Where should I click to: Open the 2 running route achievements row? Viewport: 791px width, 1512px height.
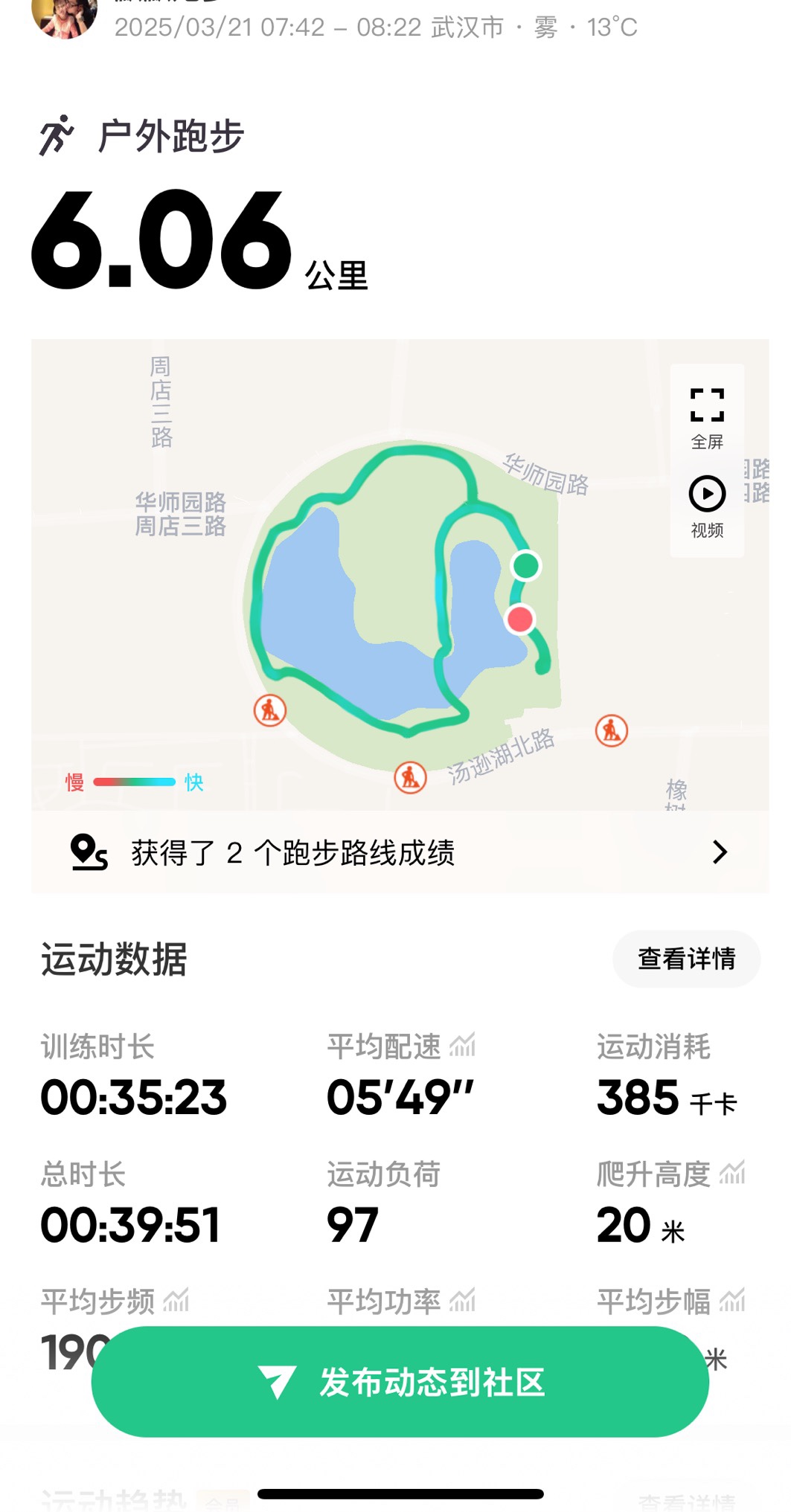pyautogui.click(x=400, y=852)
